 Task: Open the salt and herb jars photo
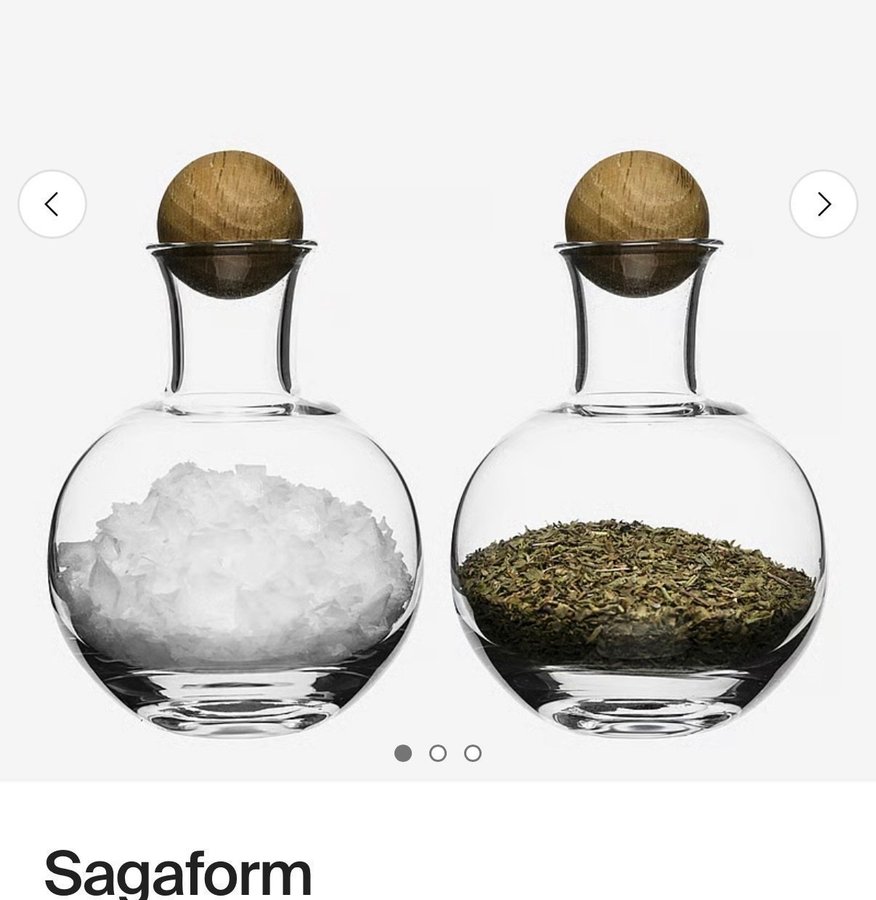437,450
